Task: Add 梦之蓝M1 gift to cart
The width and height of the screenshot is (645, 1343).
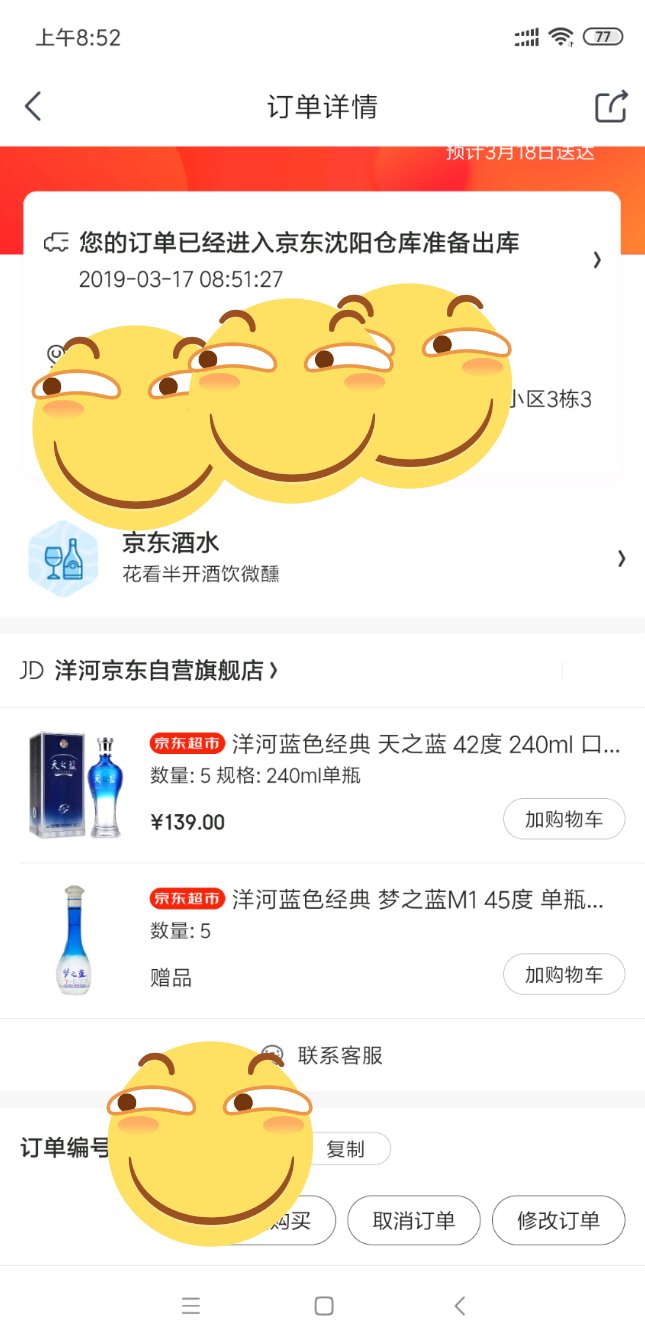Action: point(563,974)
